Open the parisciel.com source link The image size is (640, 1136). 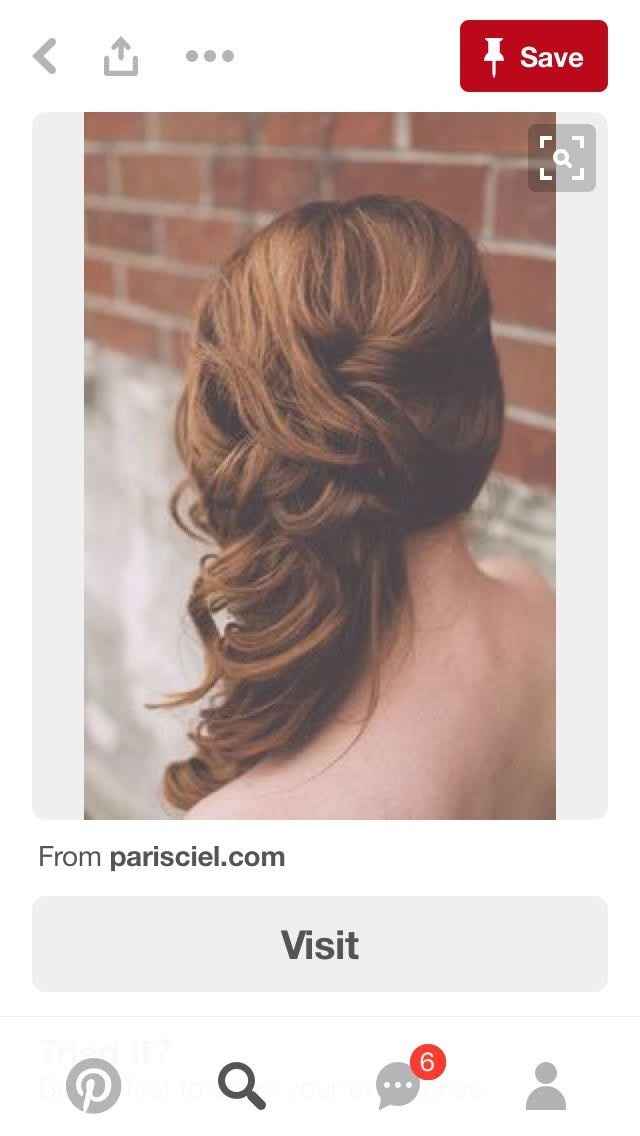pos(197,857)
